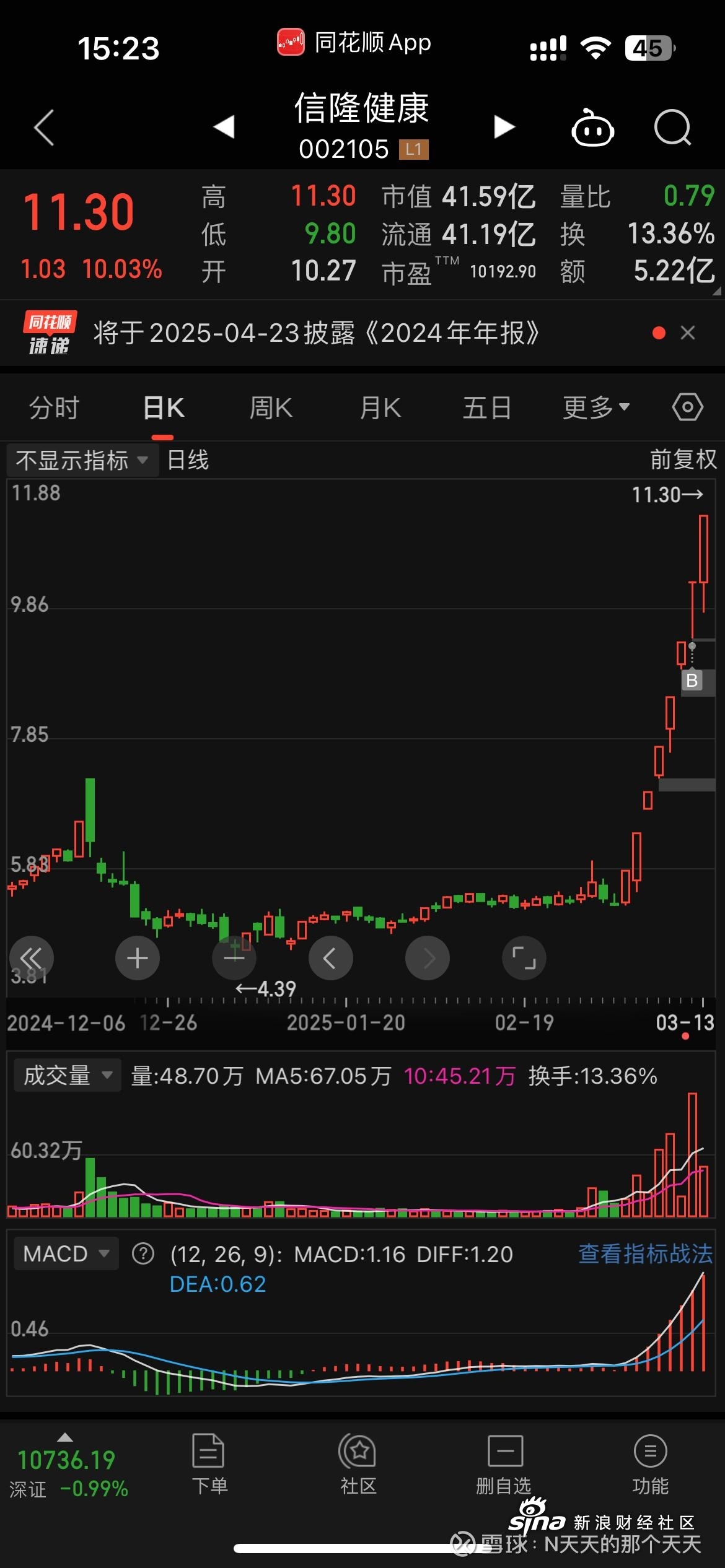Viewport: 725px width, 1568px height.
Task: Switch to the 周K tab
Action: [271, 408]
